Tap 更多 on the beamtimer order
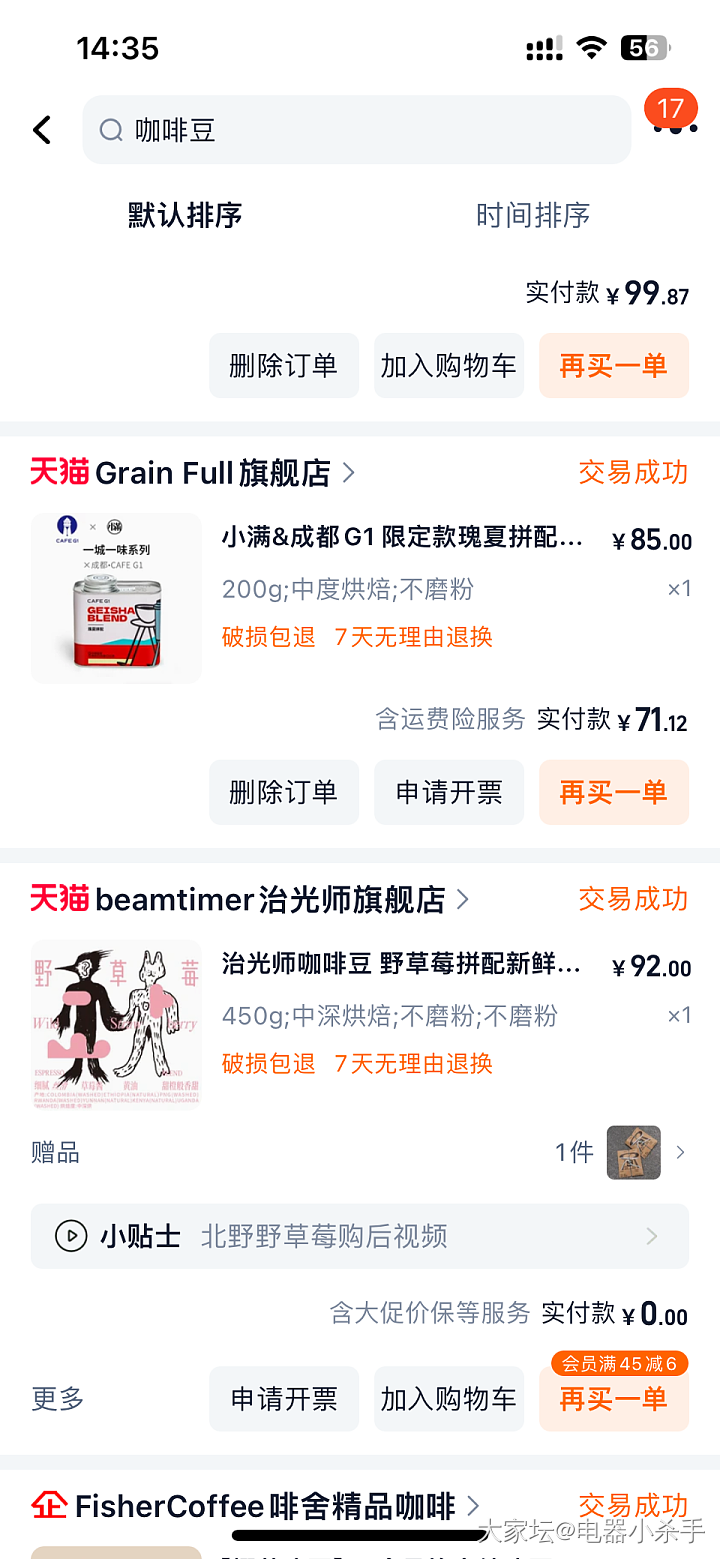 coord(58,1399)
